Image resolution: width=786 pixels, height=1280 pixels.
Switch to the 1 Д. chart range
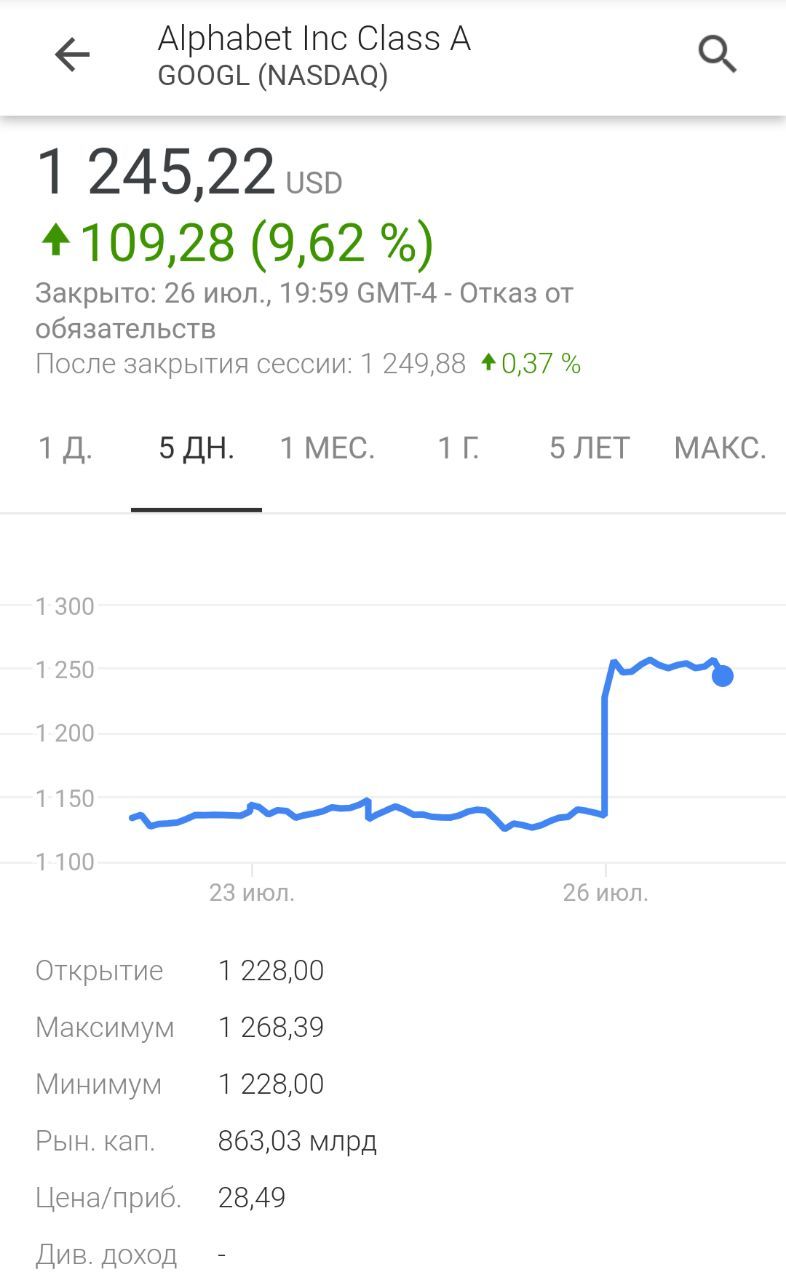tap(65, 448)
